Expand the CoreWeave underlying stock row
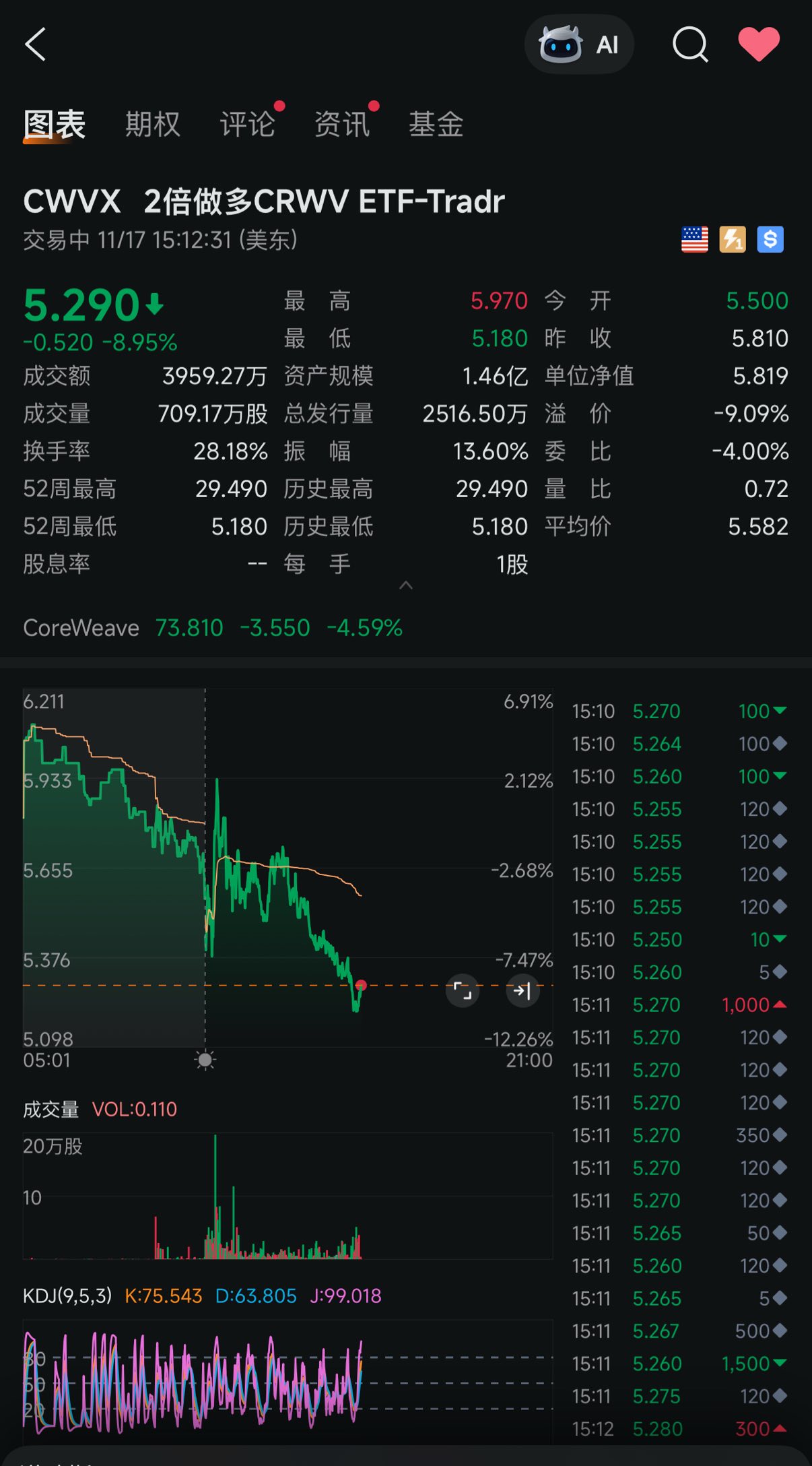The image size is (812, 1466). click(x=81, y=628)
